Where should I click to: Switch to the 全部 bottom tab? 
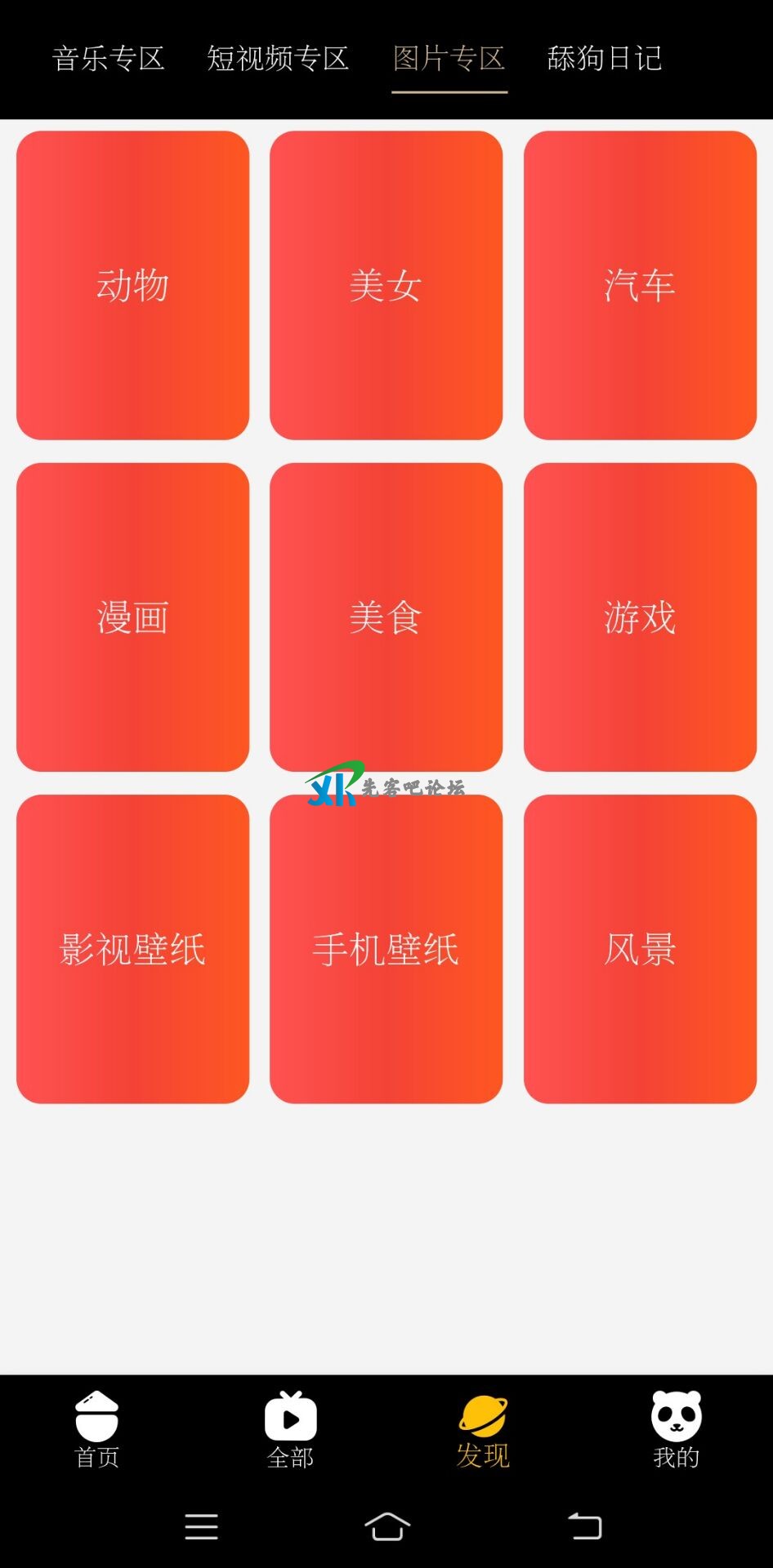pos(290,1429)
